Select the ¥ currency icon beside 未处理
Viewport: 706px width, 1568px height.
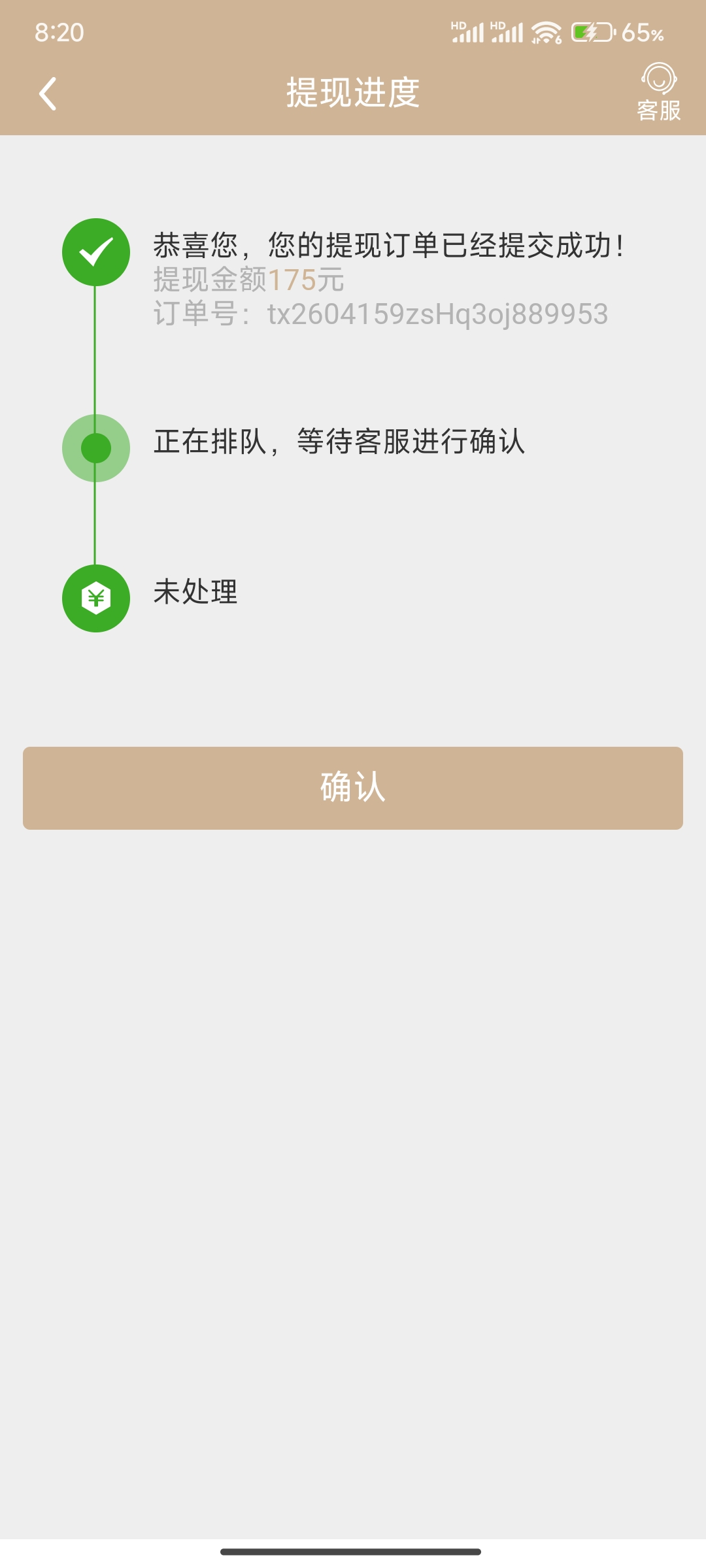point(96,596)
